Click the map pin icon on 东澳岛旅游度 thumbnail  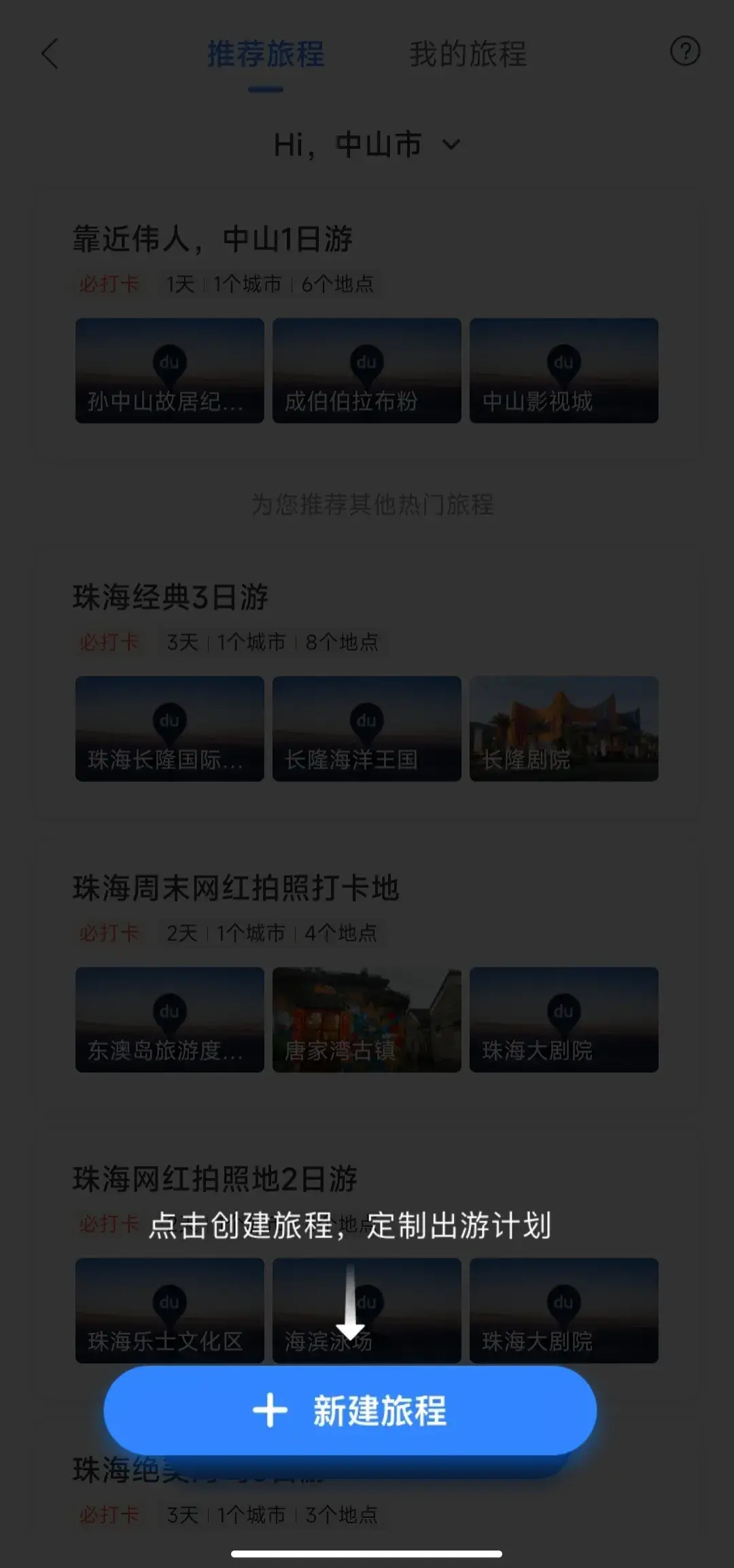(x=169, y=1010)
